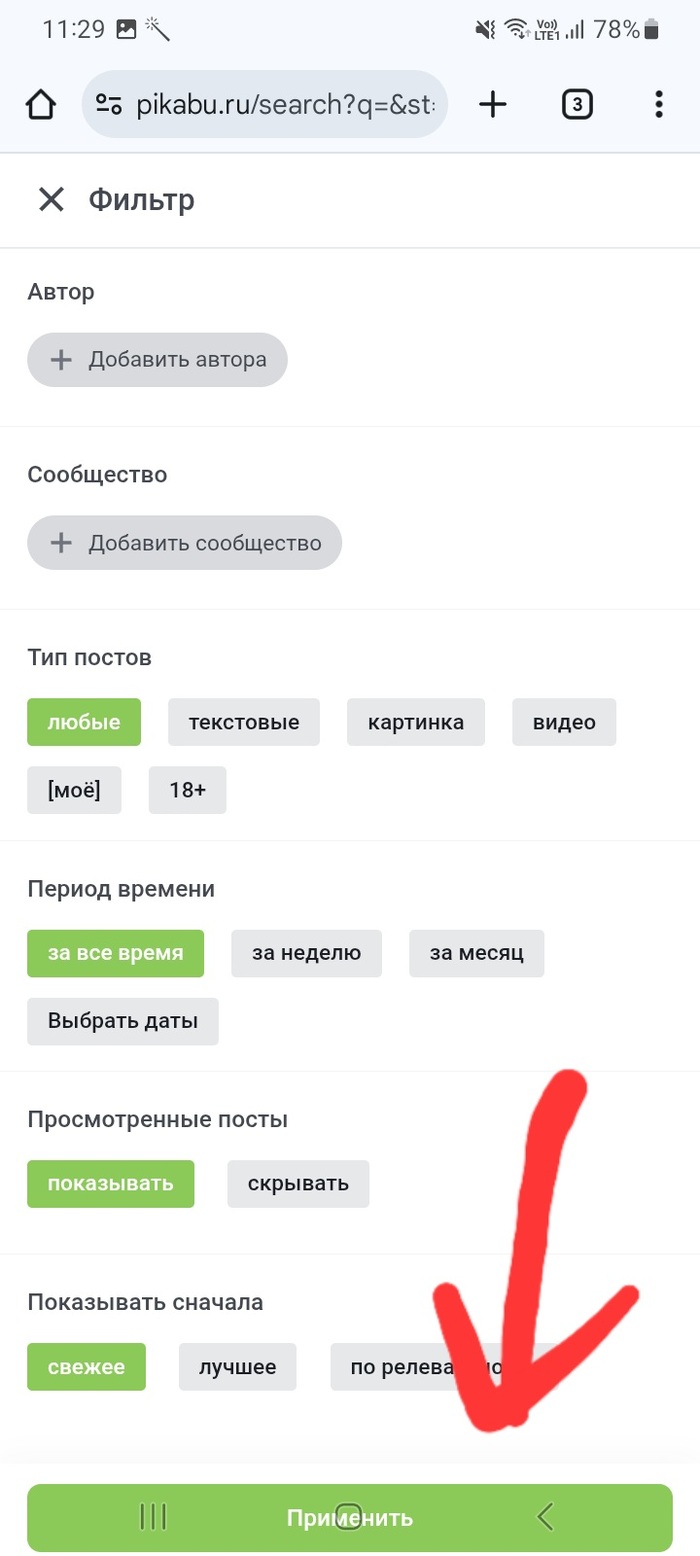Sort by свежее first
The image size is (700, 1556).
tap(86, 1367)
